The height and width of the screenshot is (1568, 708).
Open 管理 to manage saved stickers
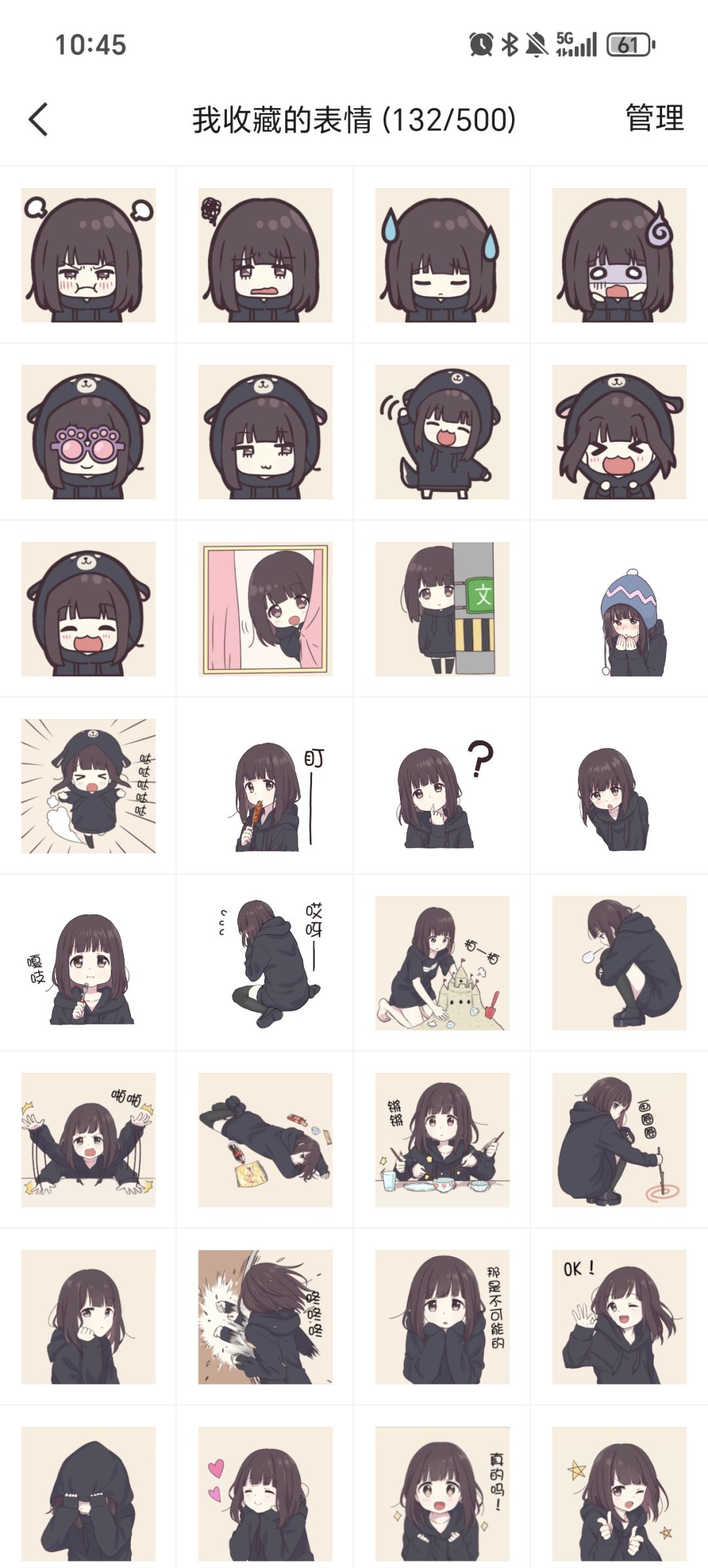coord(654,119)
